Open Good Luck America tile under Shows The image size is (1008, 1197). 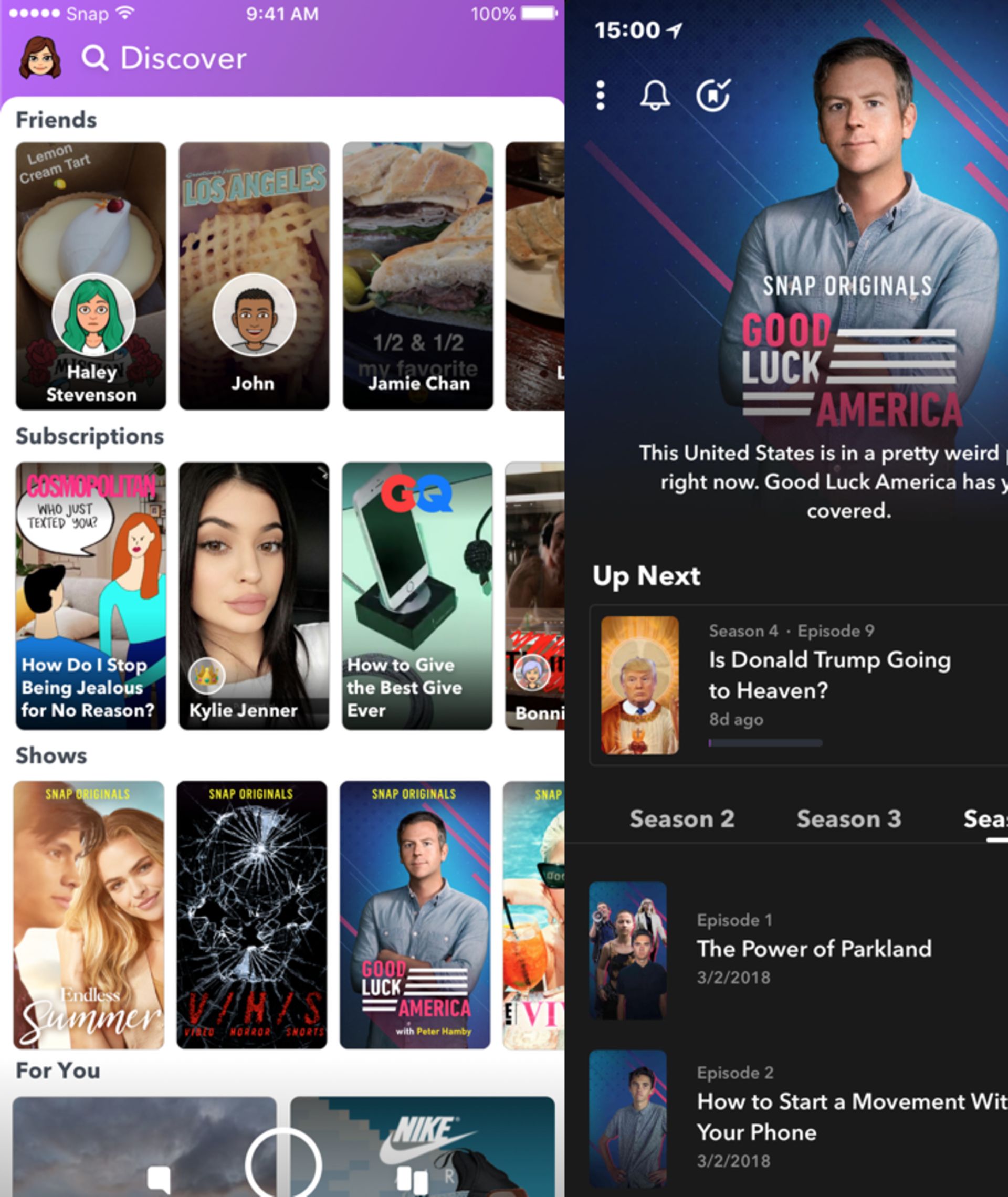click(415, 914)
